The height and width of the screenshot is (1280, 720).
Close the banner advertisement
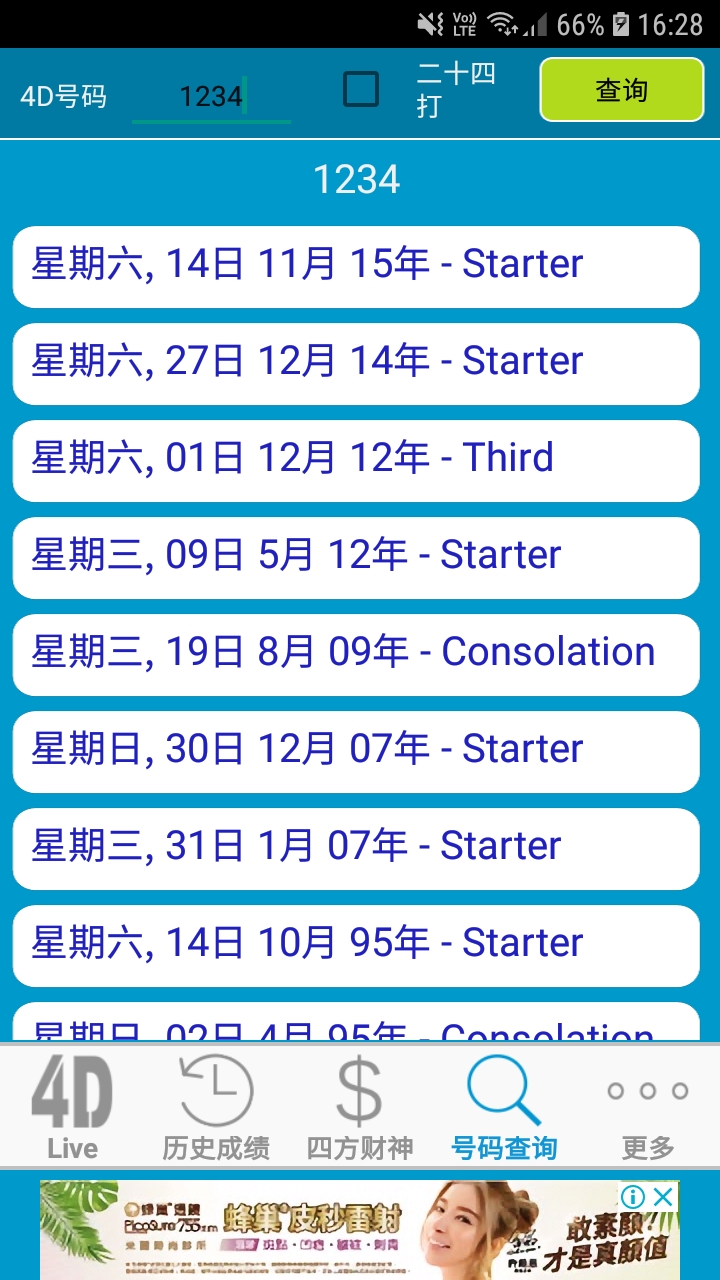(x=663, y=1197)
